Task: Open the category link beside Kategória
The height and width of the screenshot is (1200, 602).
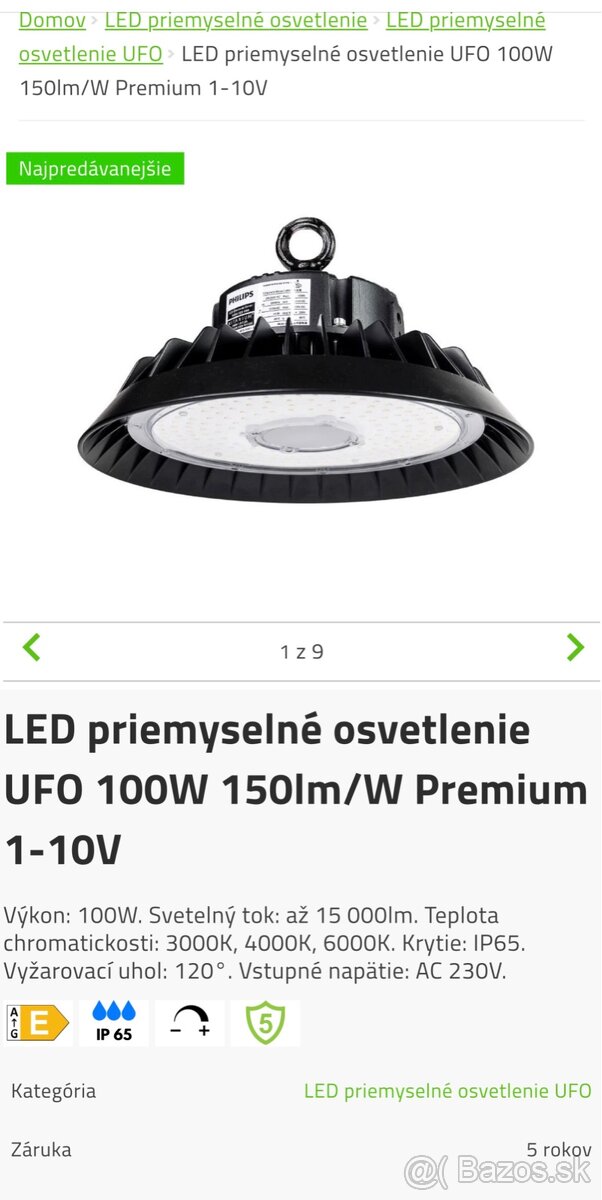Action: point(447,1091)
